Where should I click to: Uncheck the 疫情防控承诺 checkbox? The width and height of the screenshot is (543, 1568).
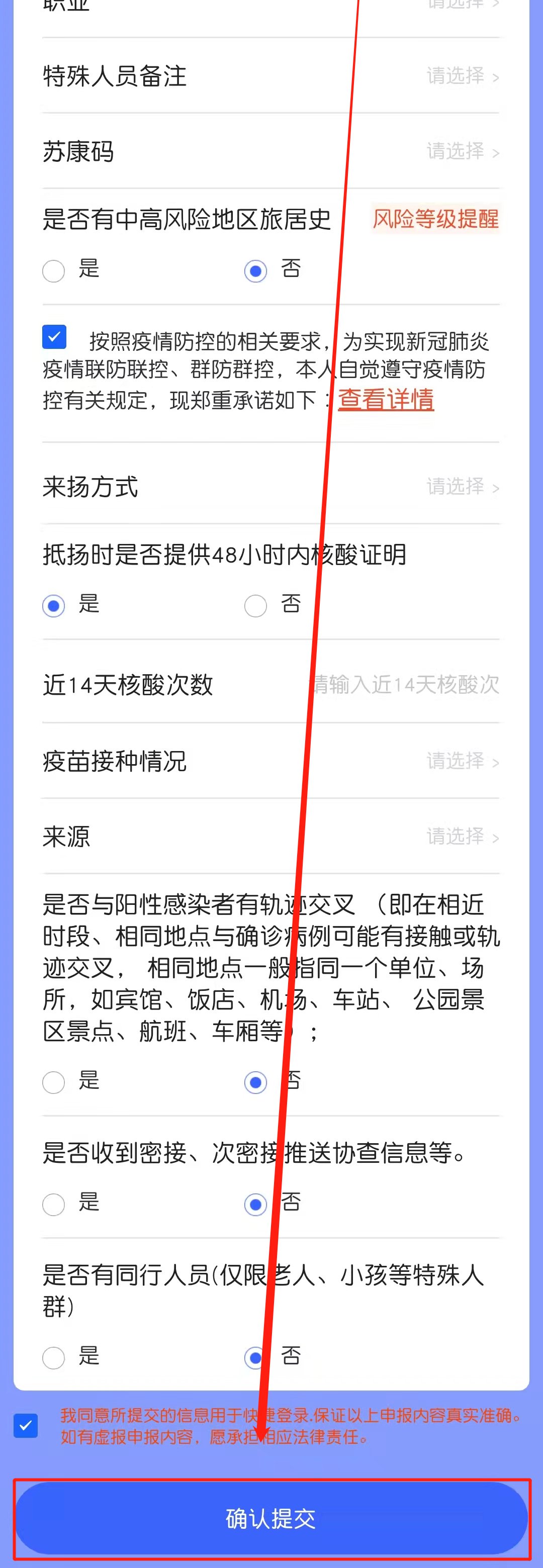[x=54, y=337]
